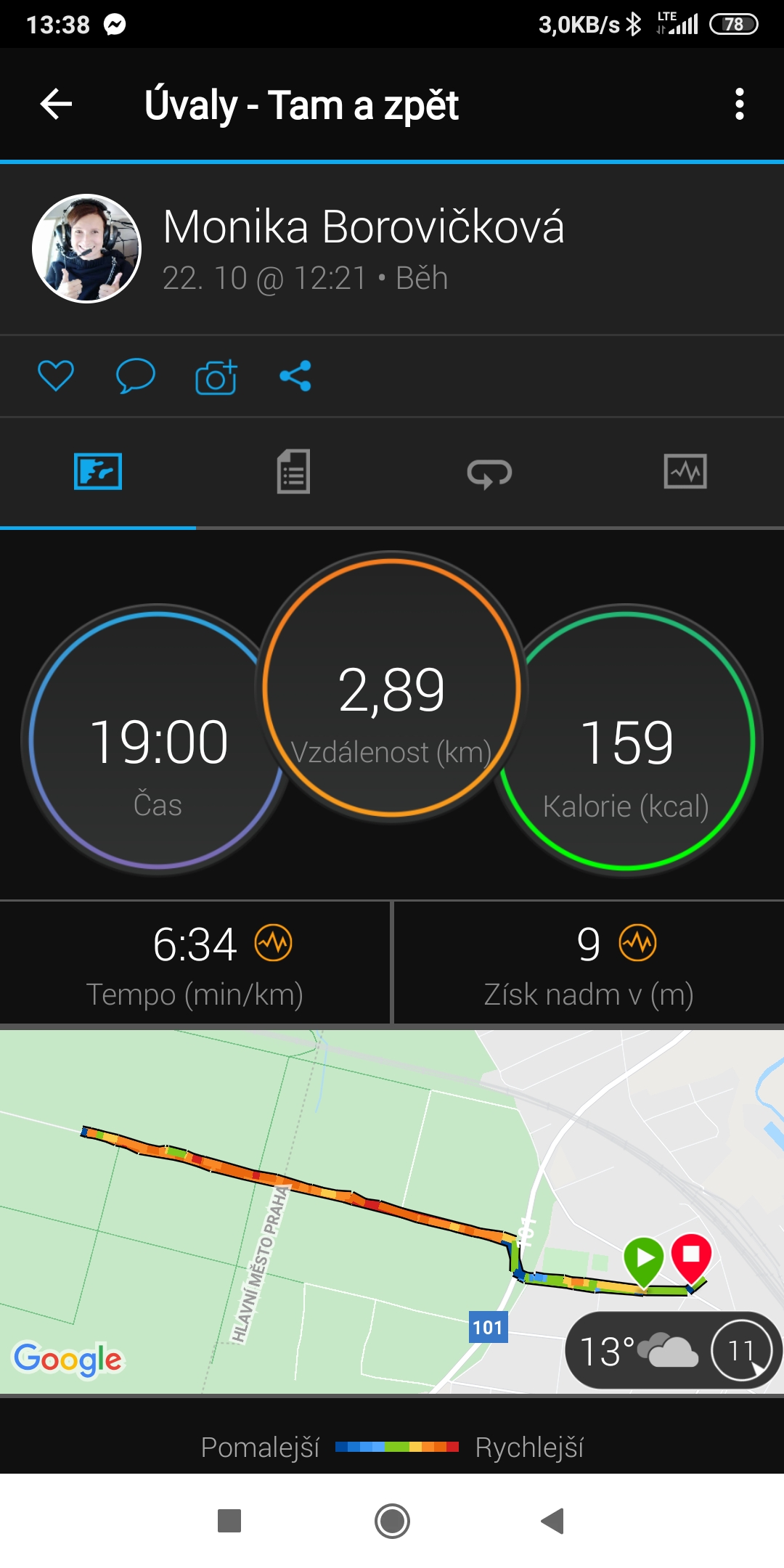The width and height of the screenshot is (784, 1568).
Task: Open recent apps with the square button
Action: click(x=229, y=1521)
